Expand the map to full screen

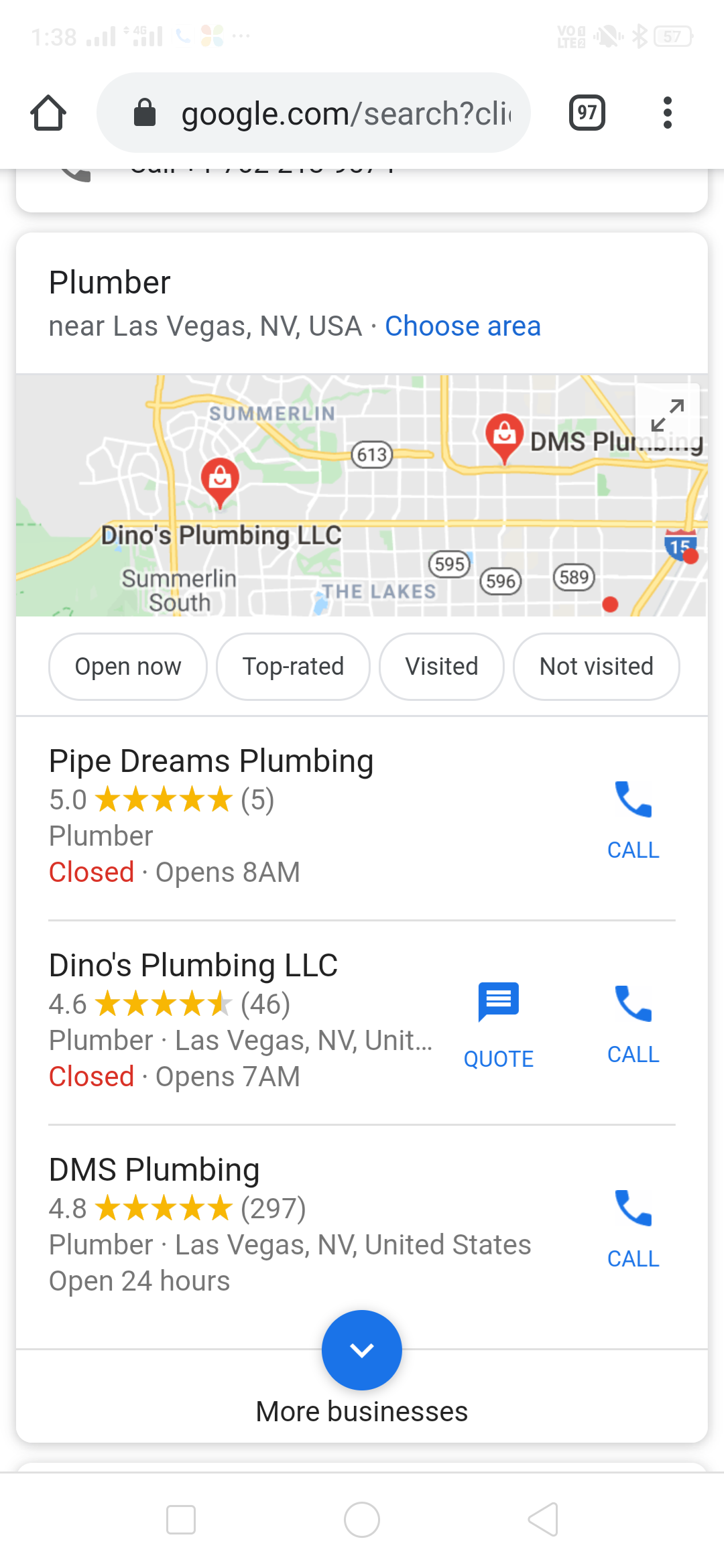tap(668, 415)
